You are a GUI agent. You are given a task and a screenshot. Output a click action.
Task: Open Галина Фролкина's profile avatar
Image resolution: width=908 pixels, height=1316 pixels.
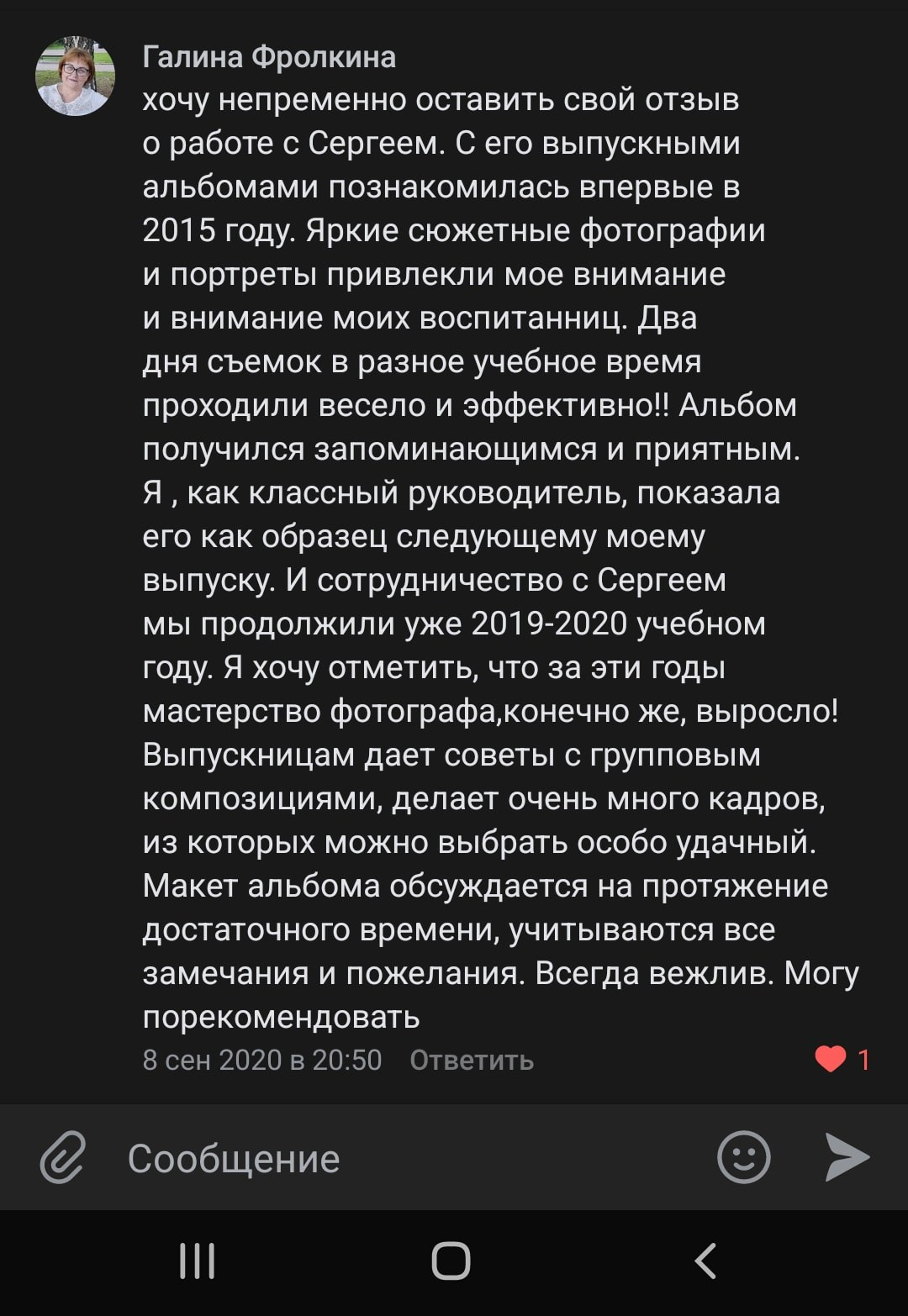tap(75, 76)
